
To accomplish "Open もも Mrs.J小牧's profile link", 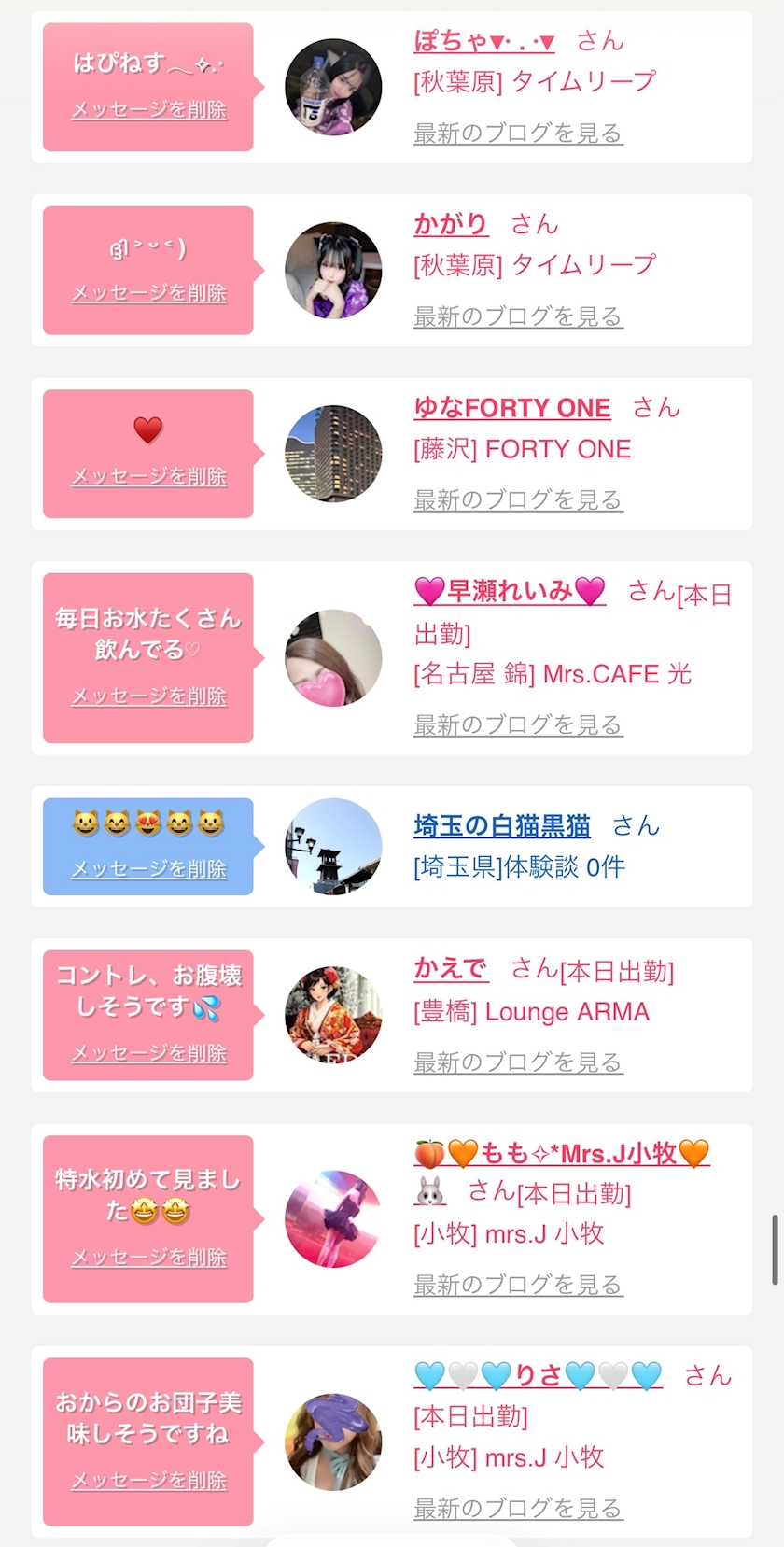I will pos(561,1154).
